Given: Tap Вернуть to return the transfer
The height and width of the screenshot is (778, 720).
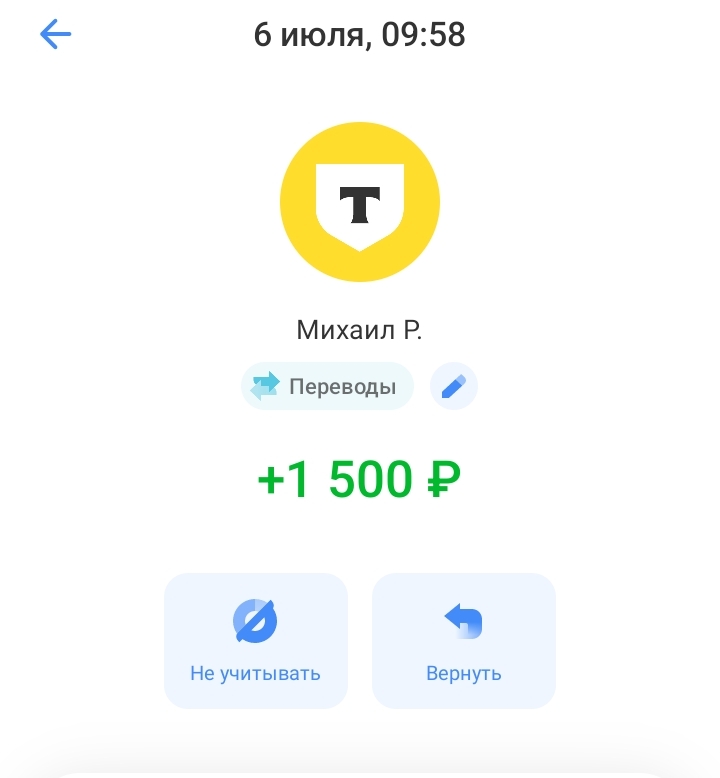Looking at the screenshot, I should [x=463, y=640].
